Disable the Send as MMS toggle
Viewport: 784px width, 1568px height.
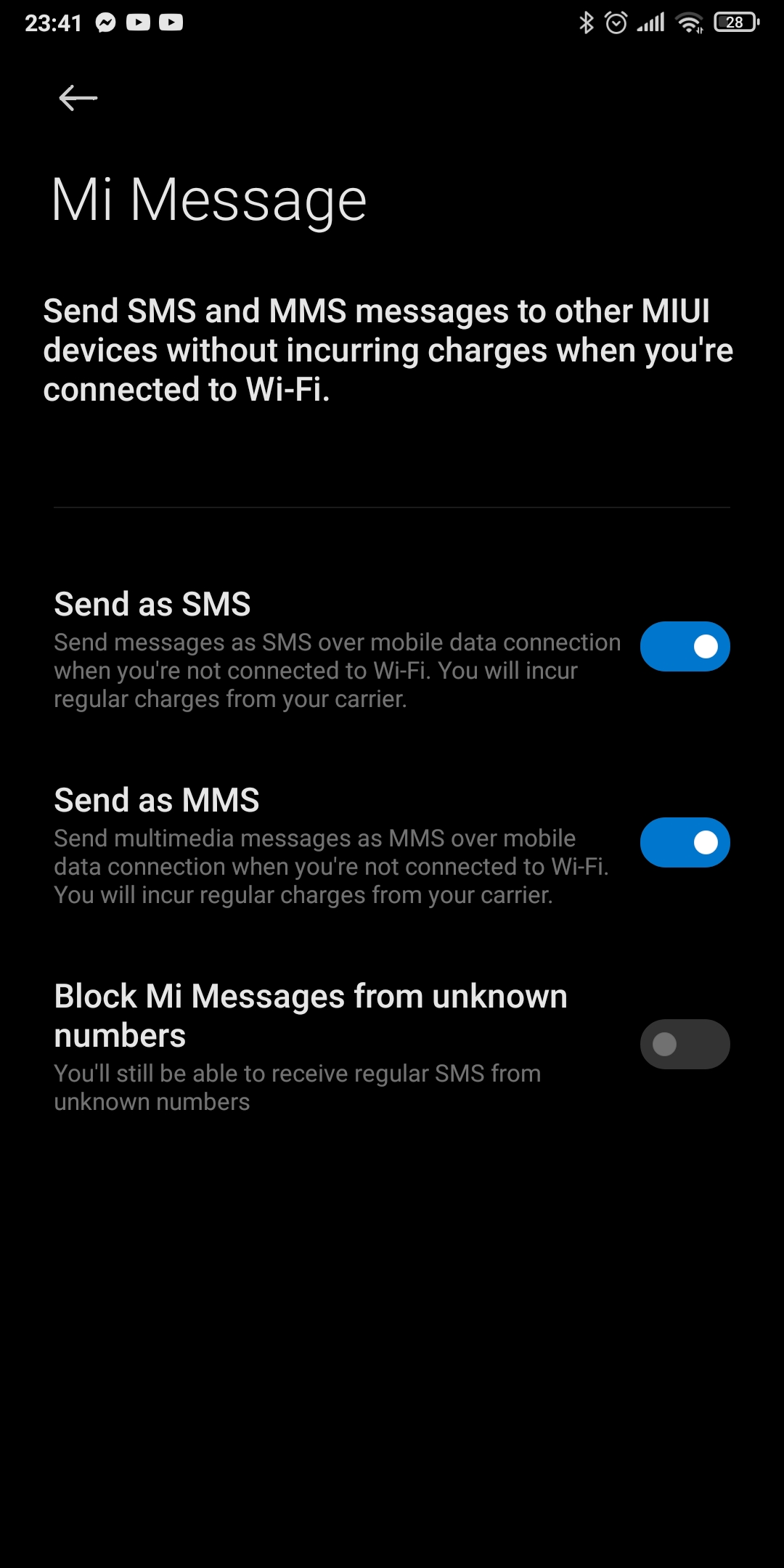684,842
